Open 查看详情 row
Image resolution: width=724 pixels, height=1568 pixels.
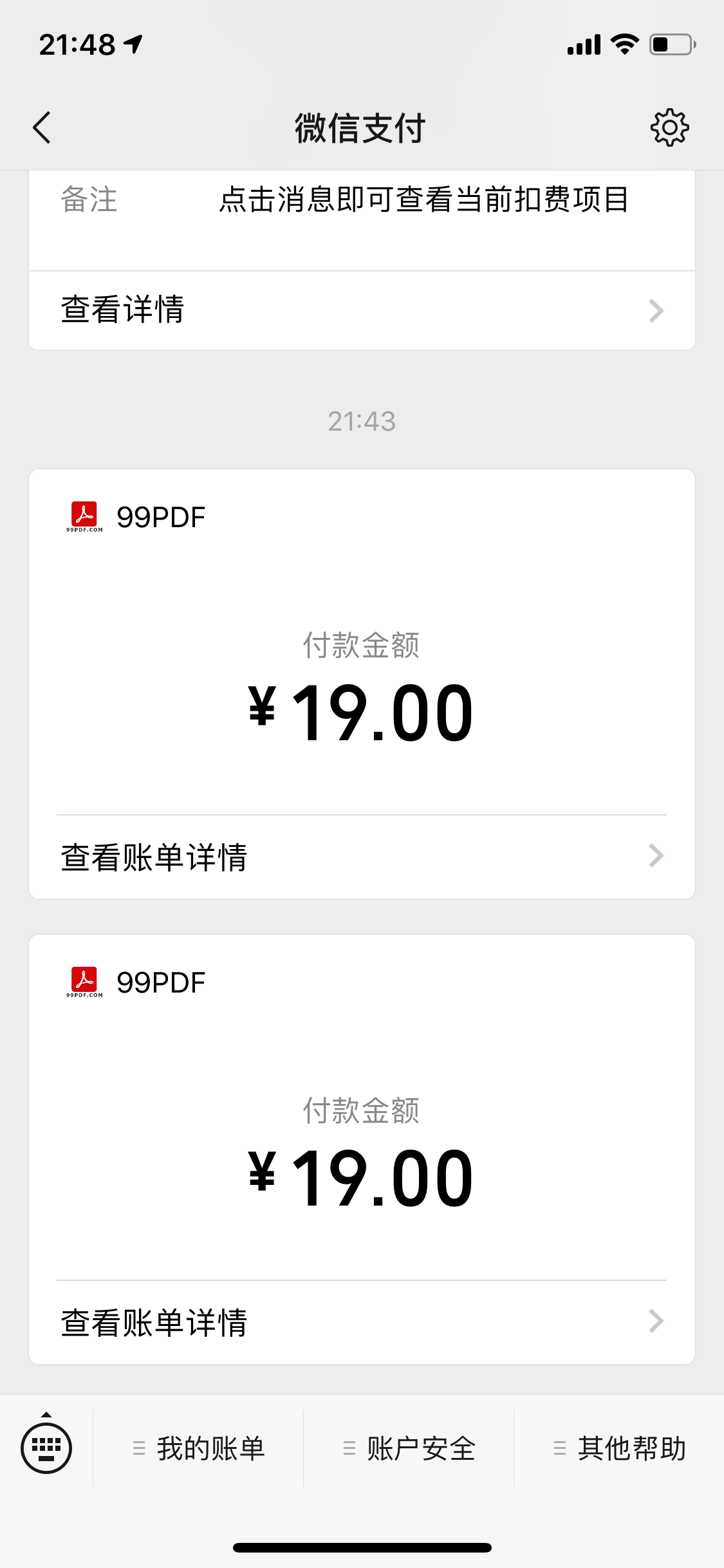coord(362,310)
